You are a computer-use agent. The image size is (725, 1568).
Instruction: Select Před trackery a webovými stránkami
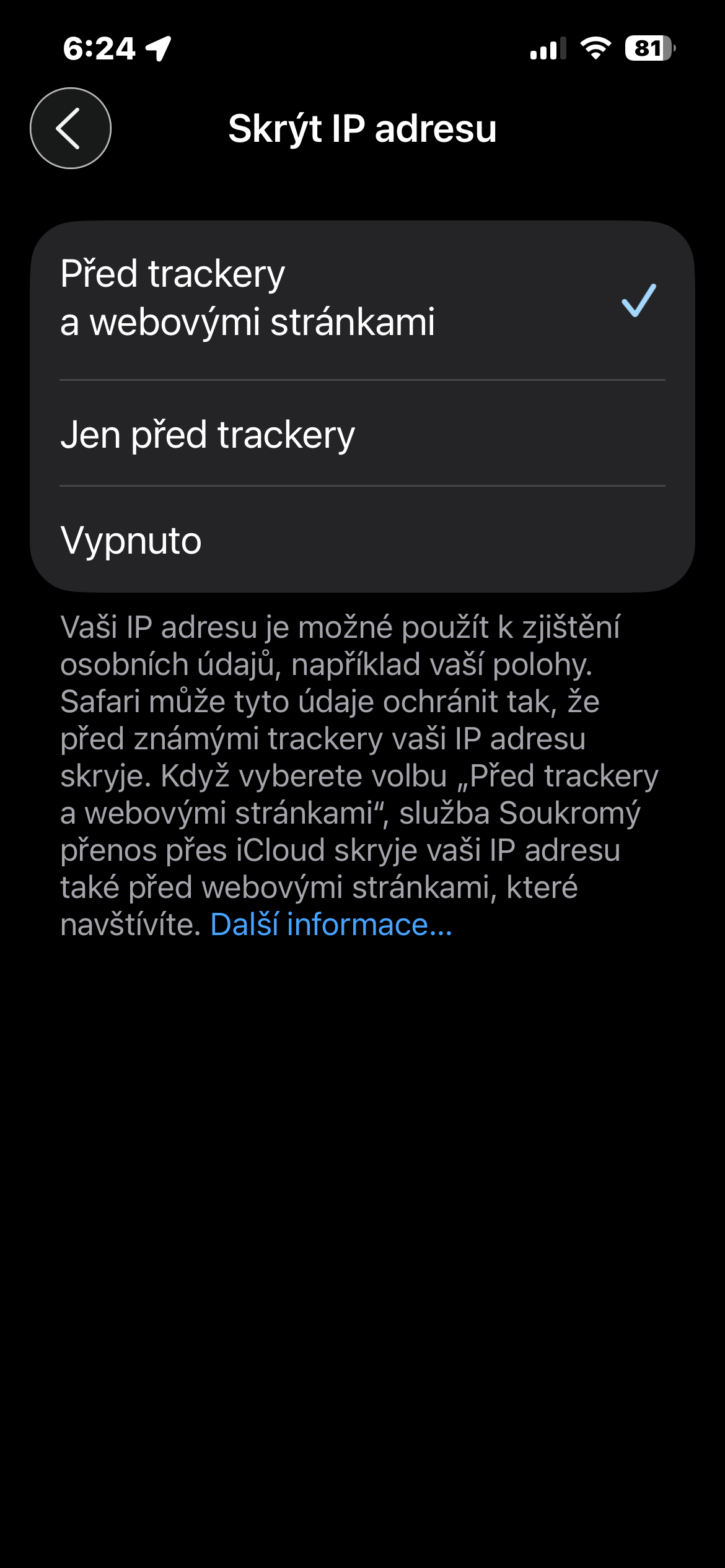362,299
